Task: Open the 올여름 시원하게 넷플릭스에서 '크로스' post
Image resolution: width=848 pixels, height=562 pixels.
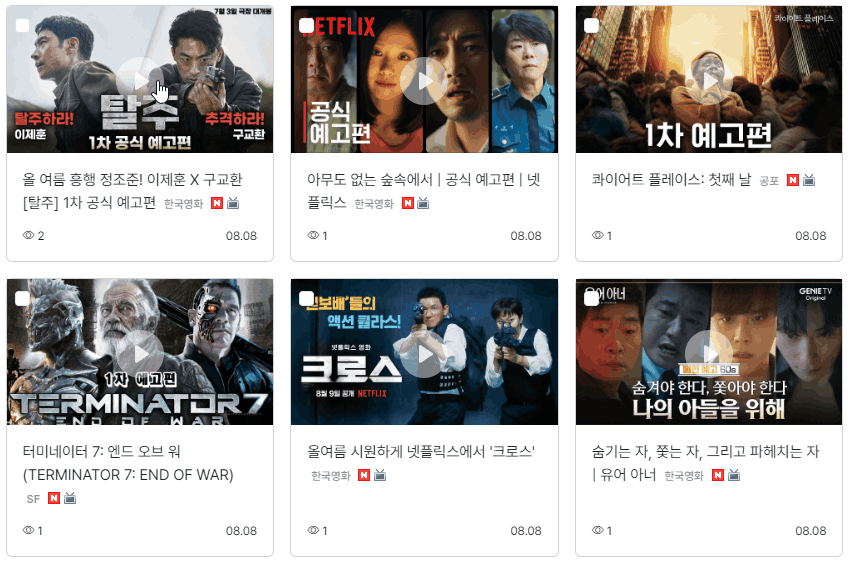Action: point(420,452)
